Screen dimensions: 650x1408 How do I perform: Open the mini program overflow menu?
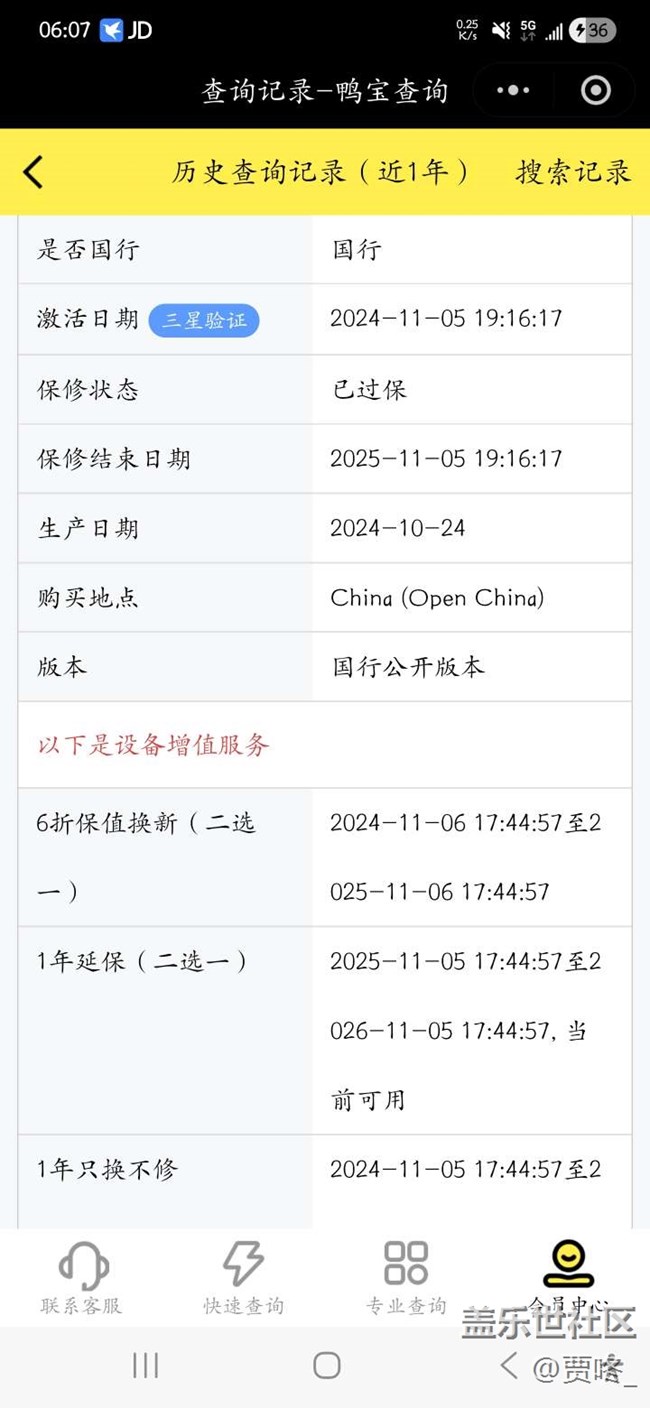(x=513, y=91)
